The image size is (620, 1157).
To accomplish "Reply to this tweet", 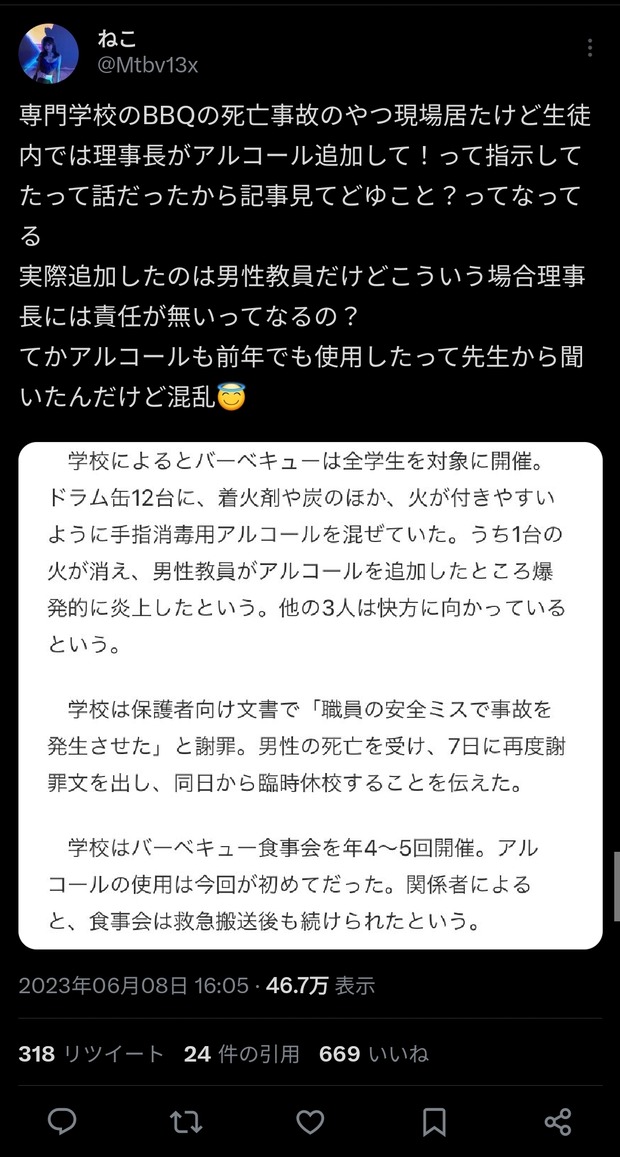I will coord(63,1121).
